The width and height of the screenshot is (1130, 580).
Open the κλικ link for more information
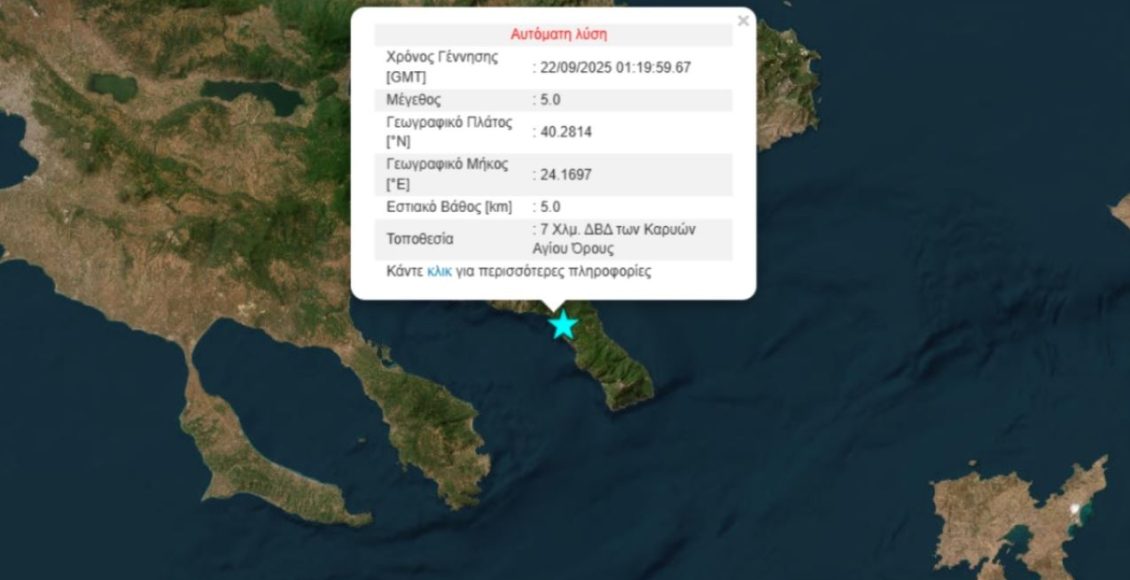(x=439, y=271)
